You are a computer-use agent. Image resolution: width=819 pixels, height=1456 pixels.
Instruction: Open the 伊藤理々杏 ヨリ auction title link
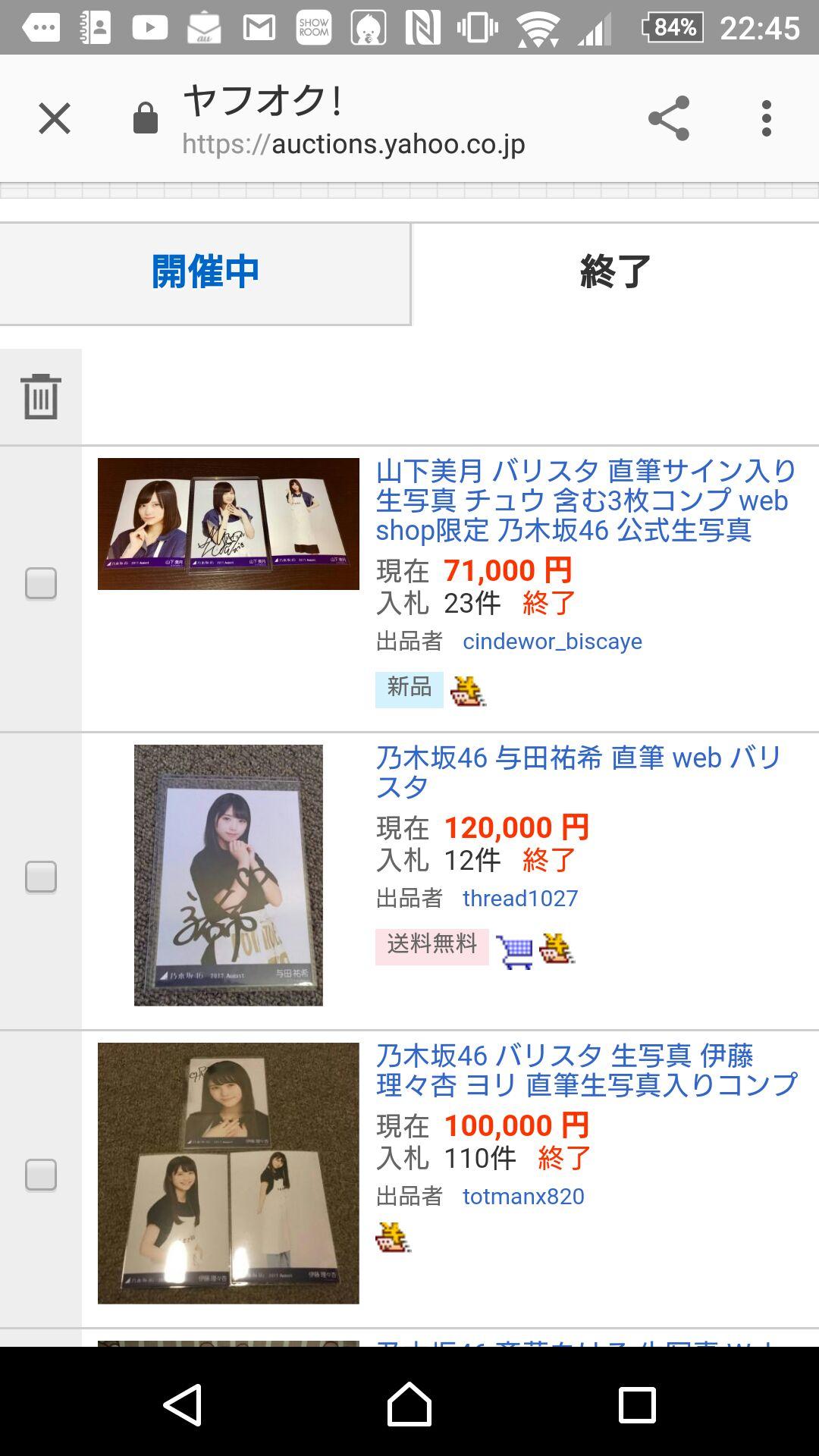click(584, 1069)
